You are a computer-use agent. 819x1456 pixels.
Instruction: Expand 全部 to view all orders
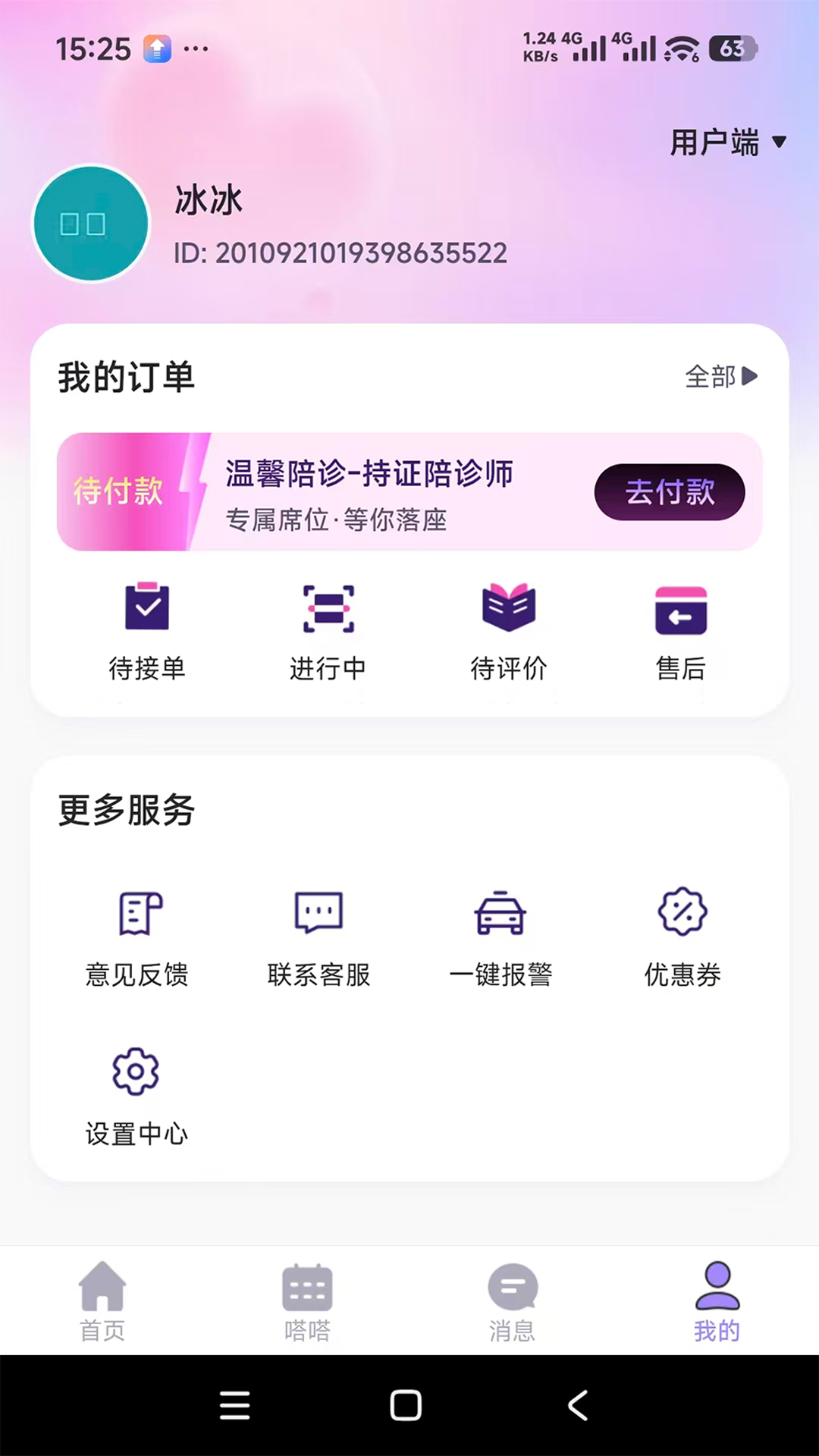pyautogui.click(x=720, y=377)
